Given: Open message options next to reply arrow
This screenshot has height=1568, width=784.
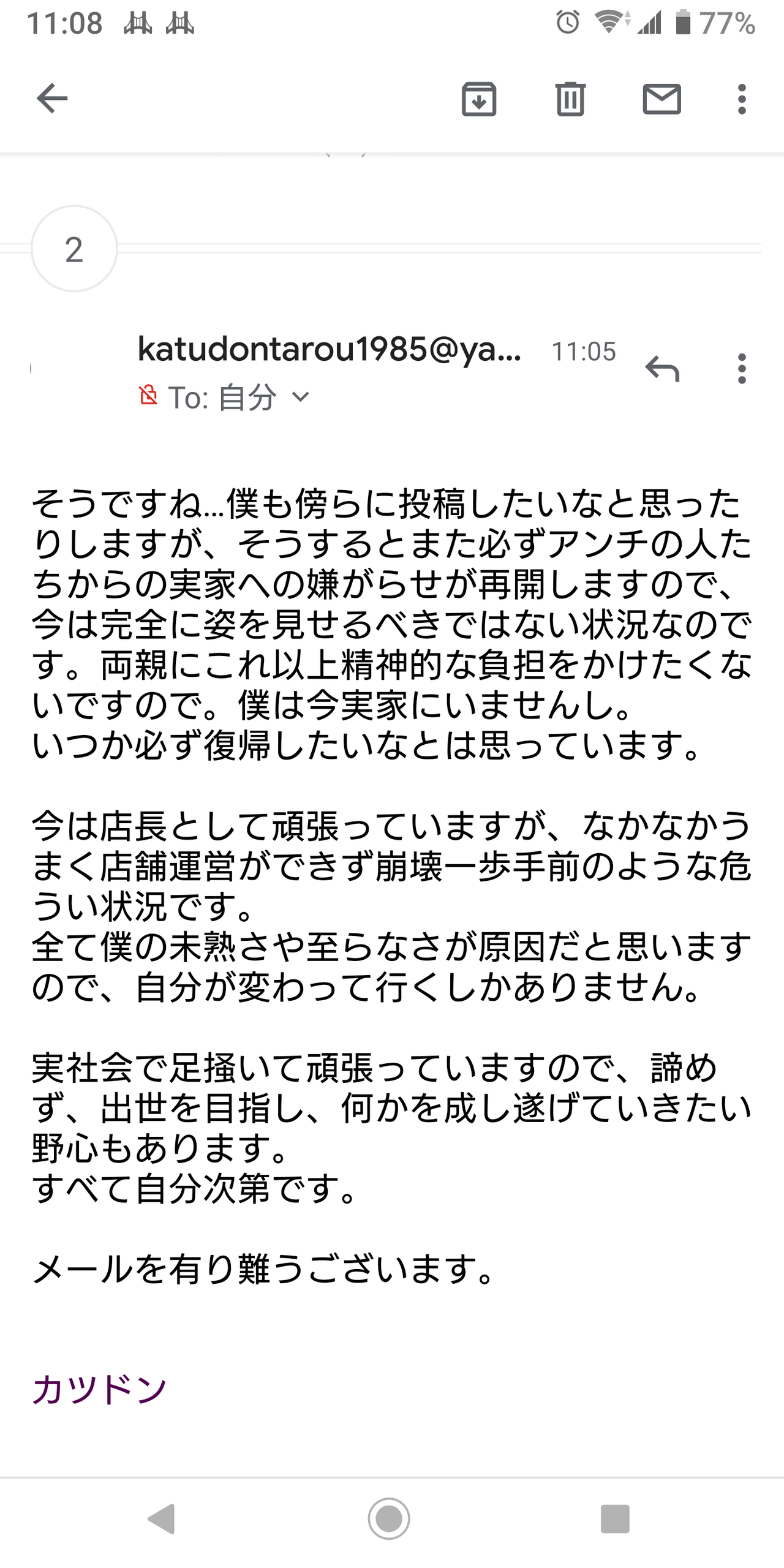Looking at the screenshot, I should coord(742,368).
